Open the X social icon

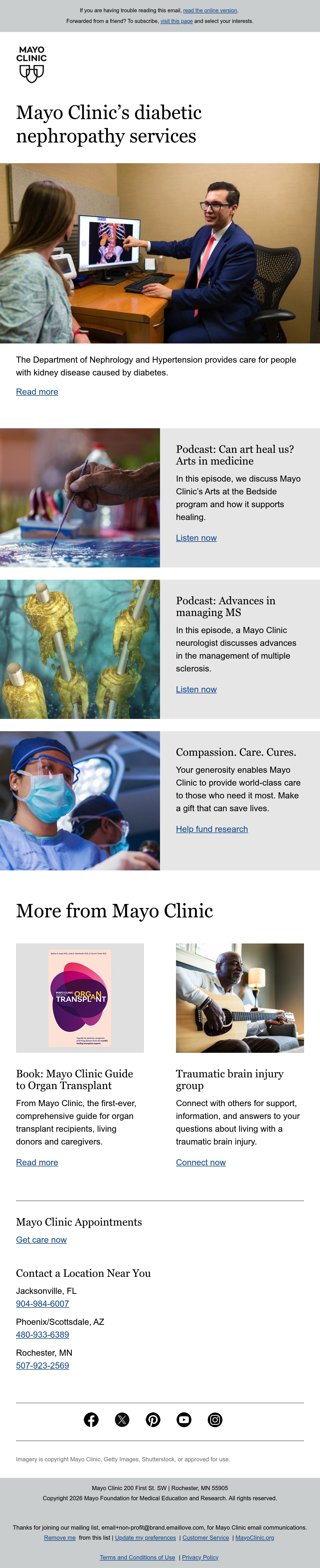pos(122,1420)
